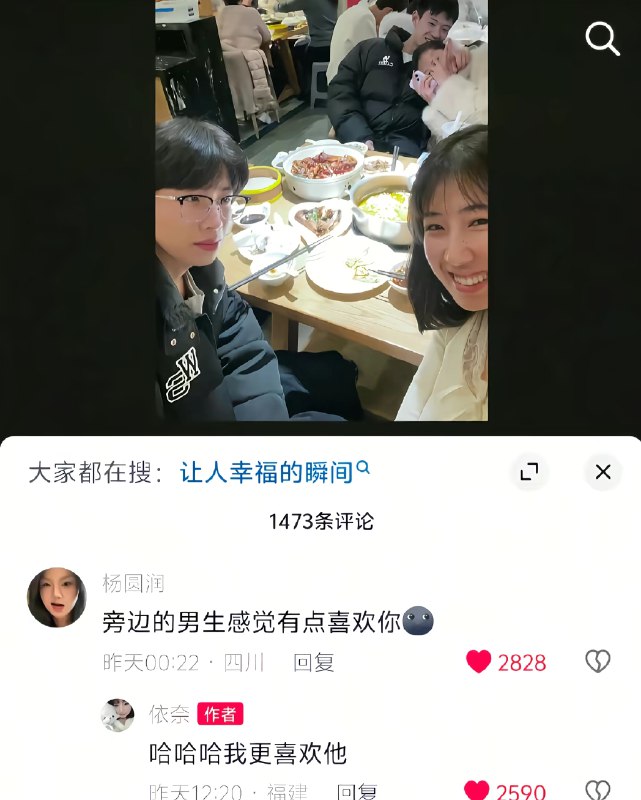Open author 依奈's avatar

[117, 715]
